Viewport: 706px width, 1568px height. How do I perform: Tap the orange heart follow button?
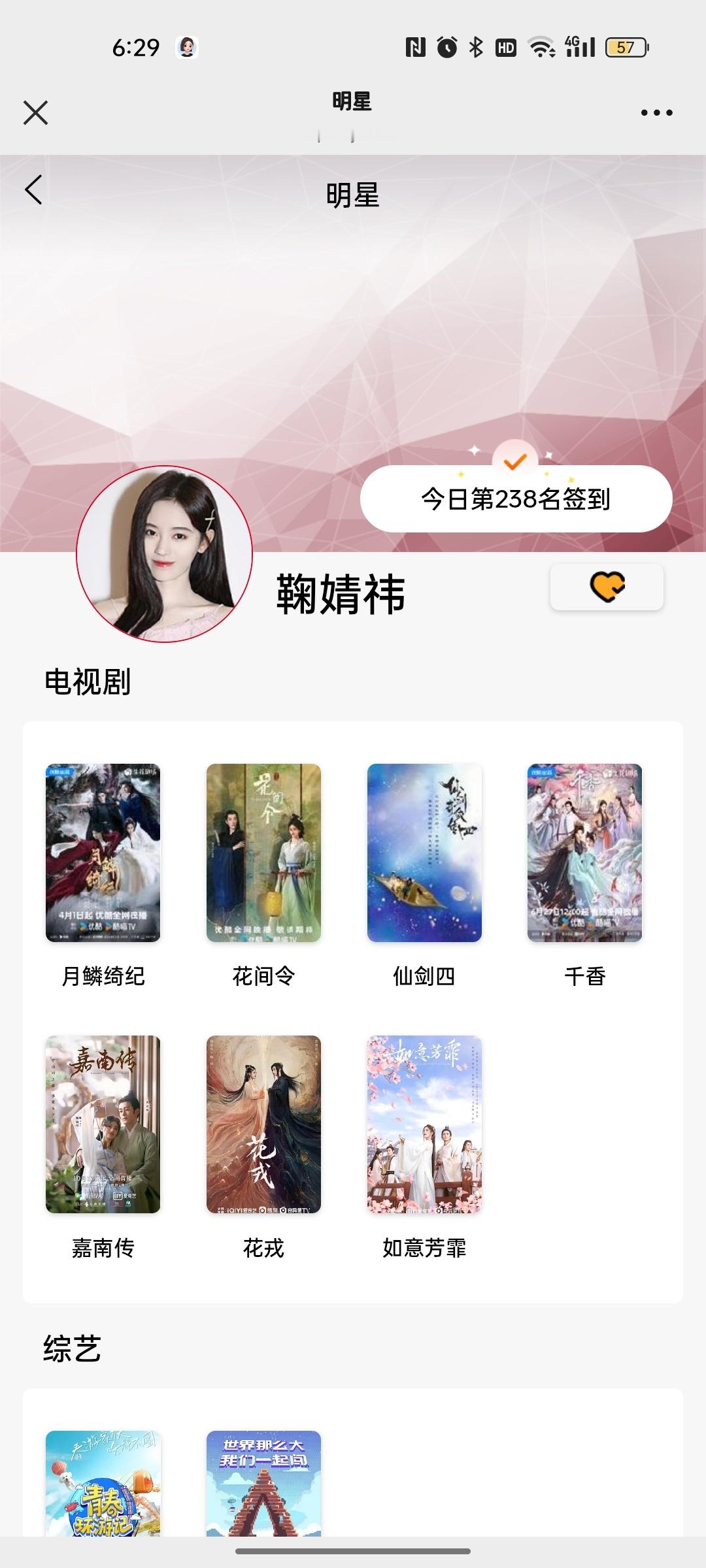[x=607, y=587]
